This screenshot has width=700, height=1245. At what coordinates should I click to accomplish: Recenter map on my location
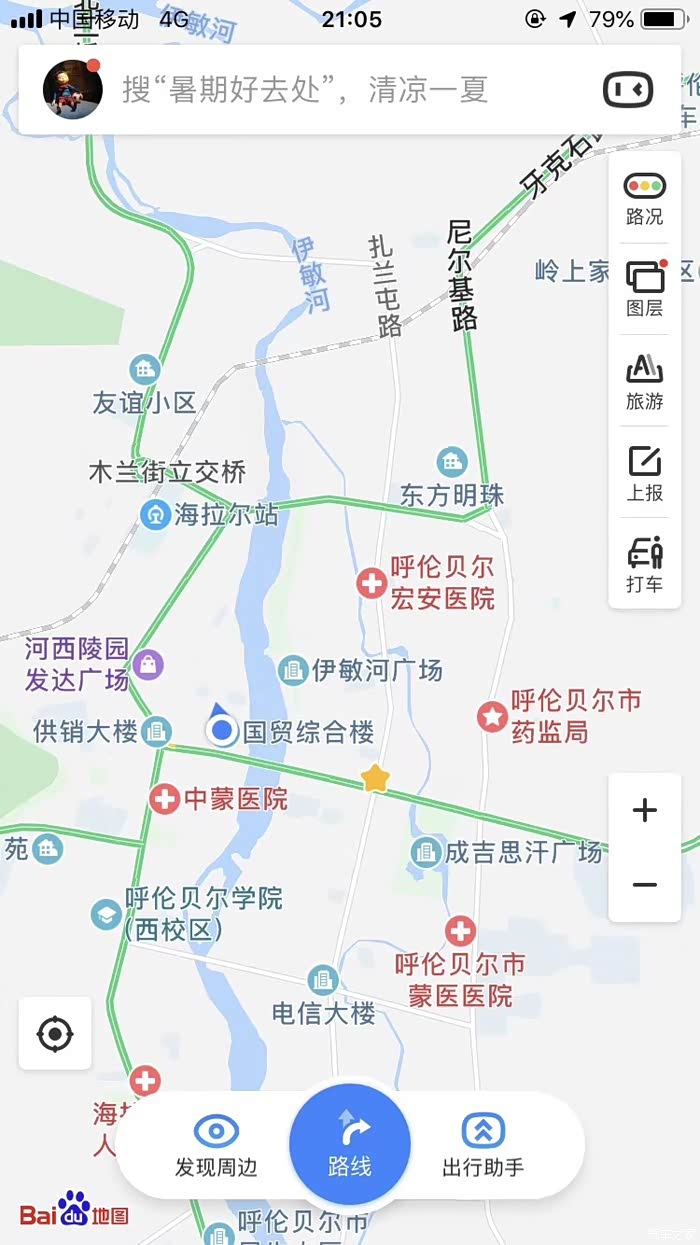[55, 1033]
